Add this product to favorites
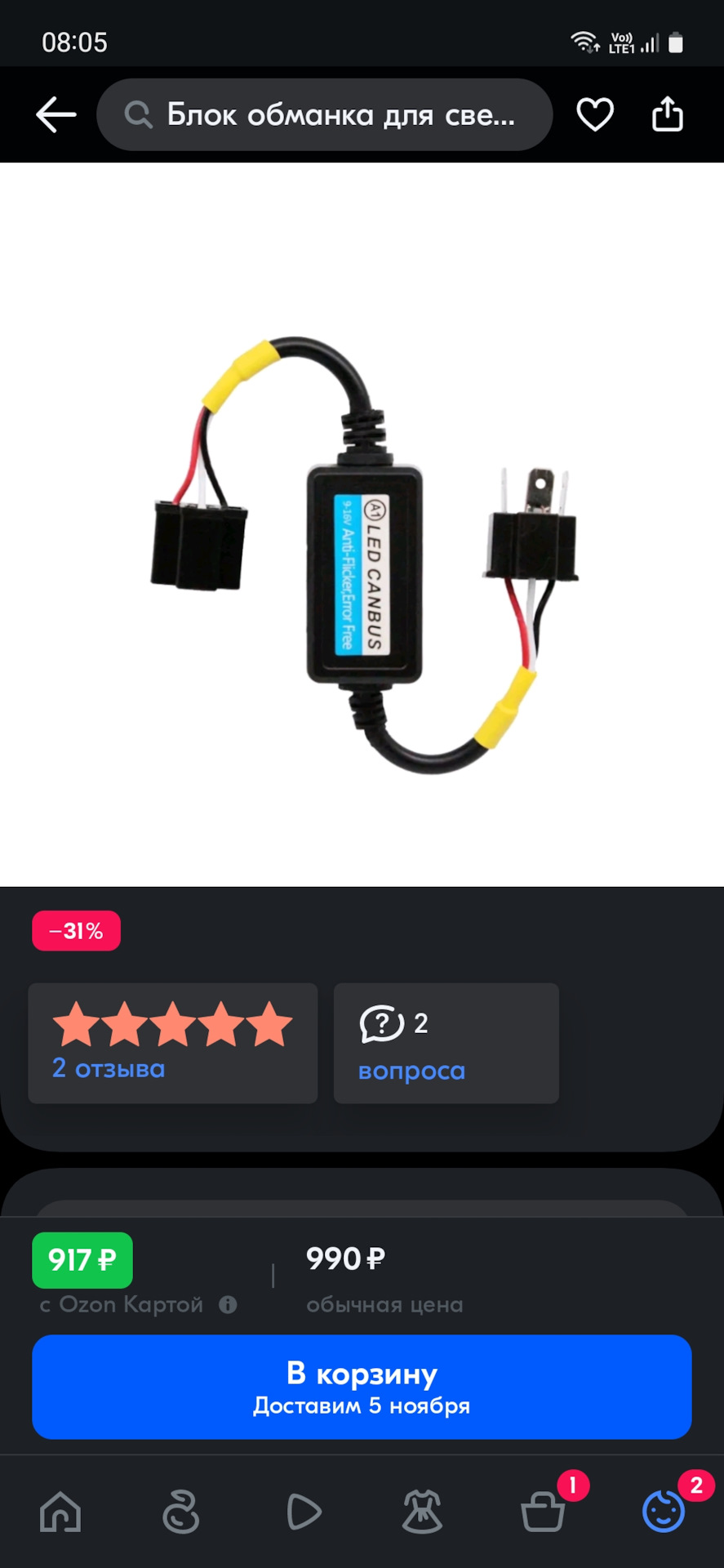The height and width of the screenshot is (1568, 724). 595,115
